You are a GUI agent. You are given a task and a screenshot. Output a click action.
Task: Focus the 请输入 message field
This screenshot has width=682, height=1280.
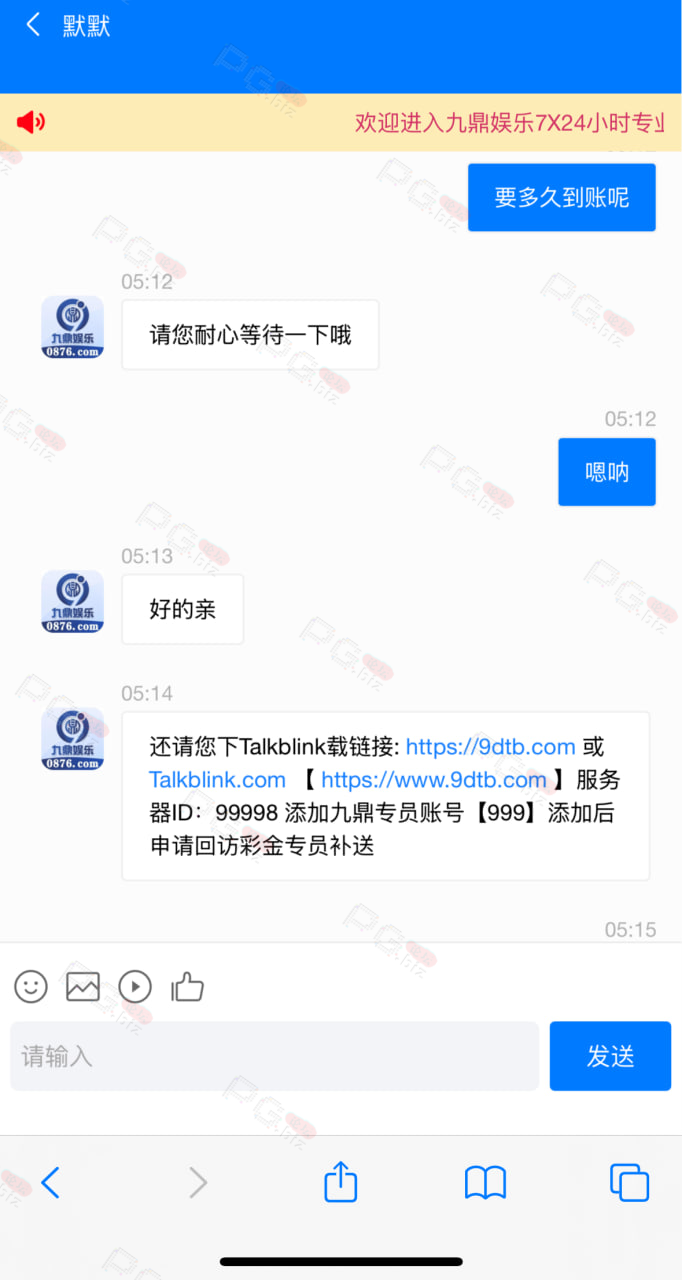click(x=274, y=1056)
